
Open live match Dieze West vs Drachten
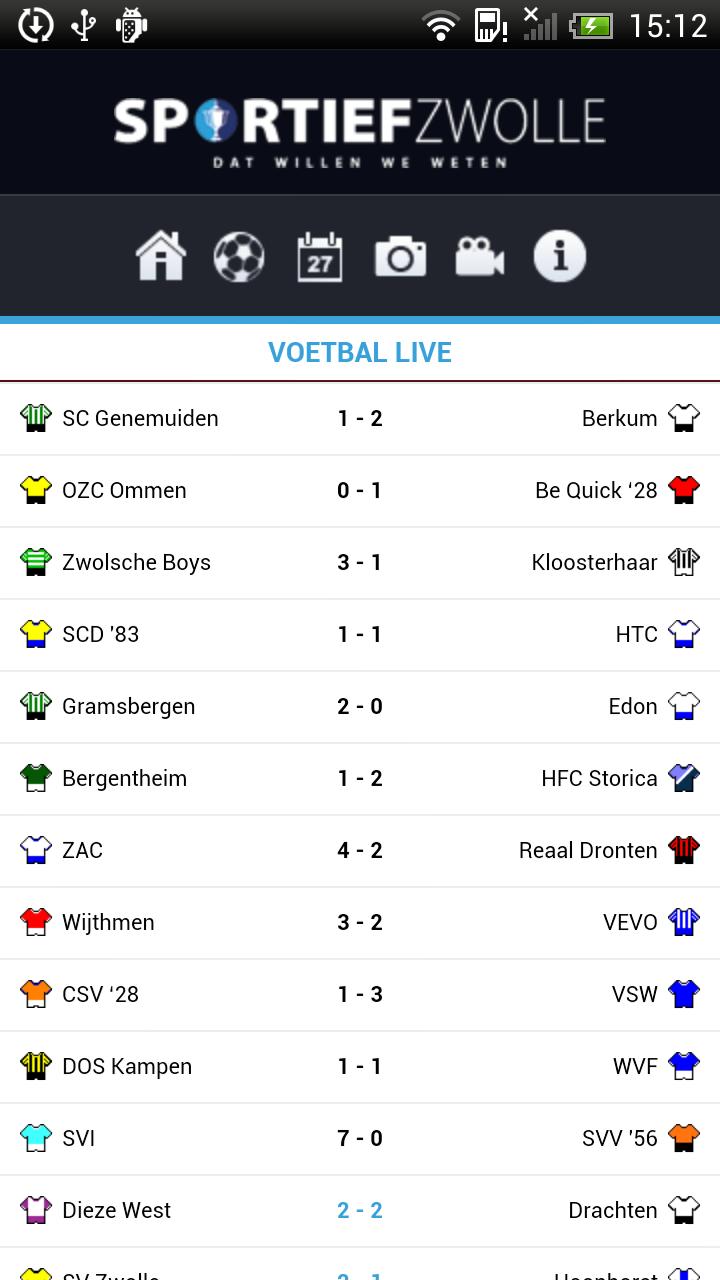click(360, 1210)
